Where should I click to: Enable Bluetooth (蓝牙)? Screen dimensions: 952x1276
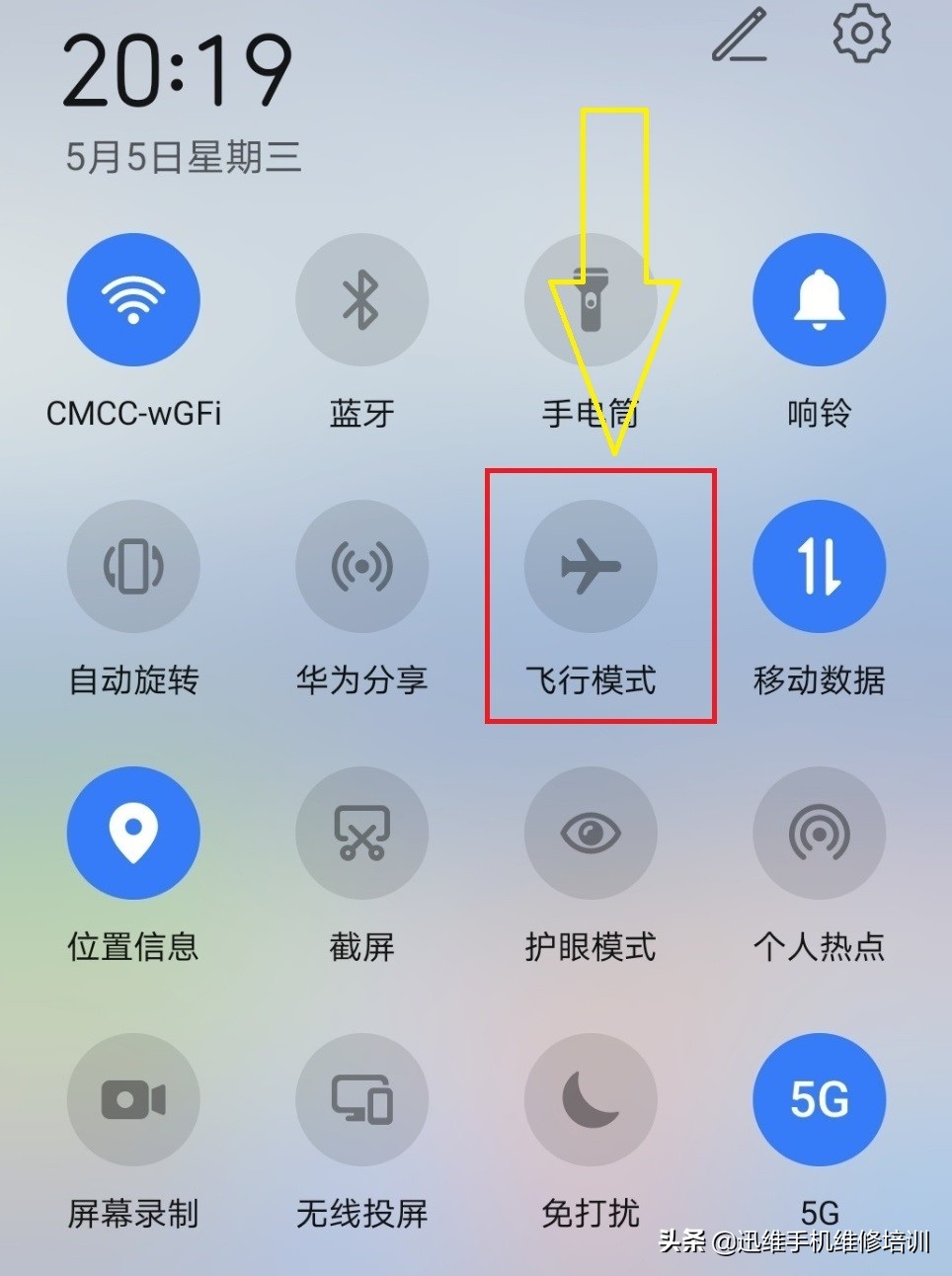tap(361, 299)
